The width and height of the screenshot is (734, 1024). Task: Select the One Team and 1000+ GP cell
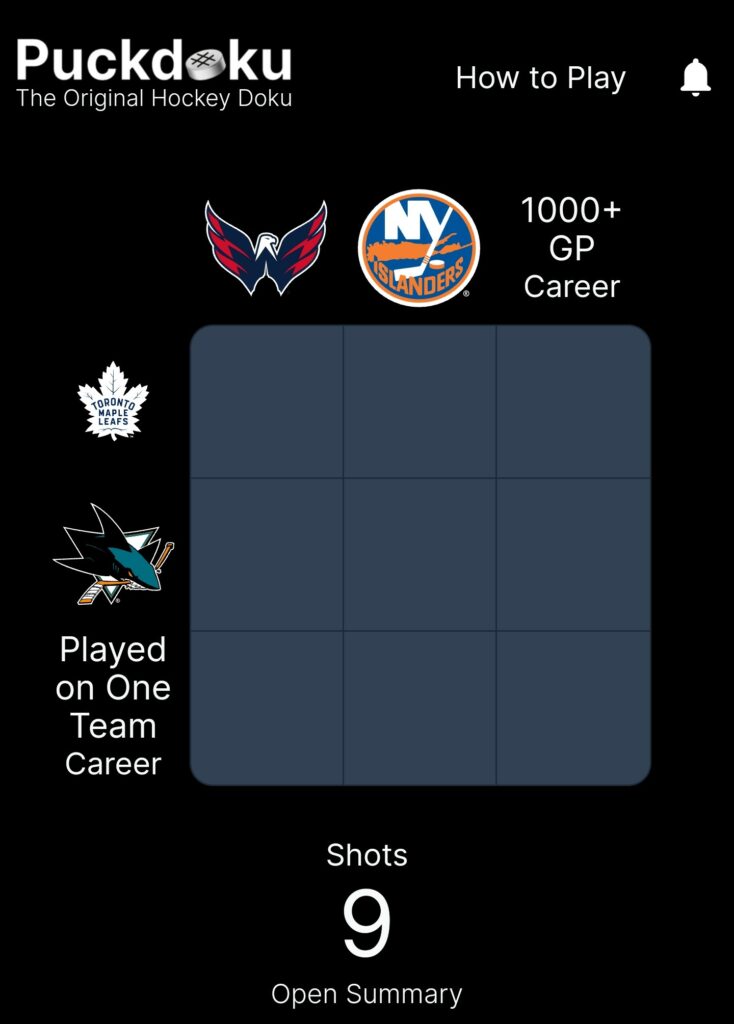coord(573,708)
